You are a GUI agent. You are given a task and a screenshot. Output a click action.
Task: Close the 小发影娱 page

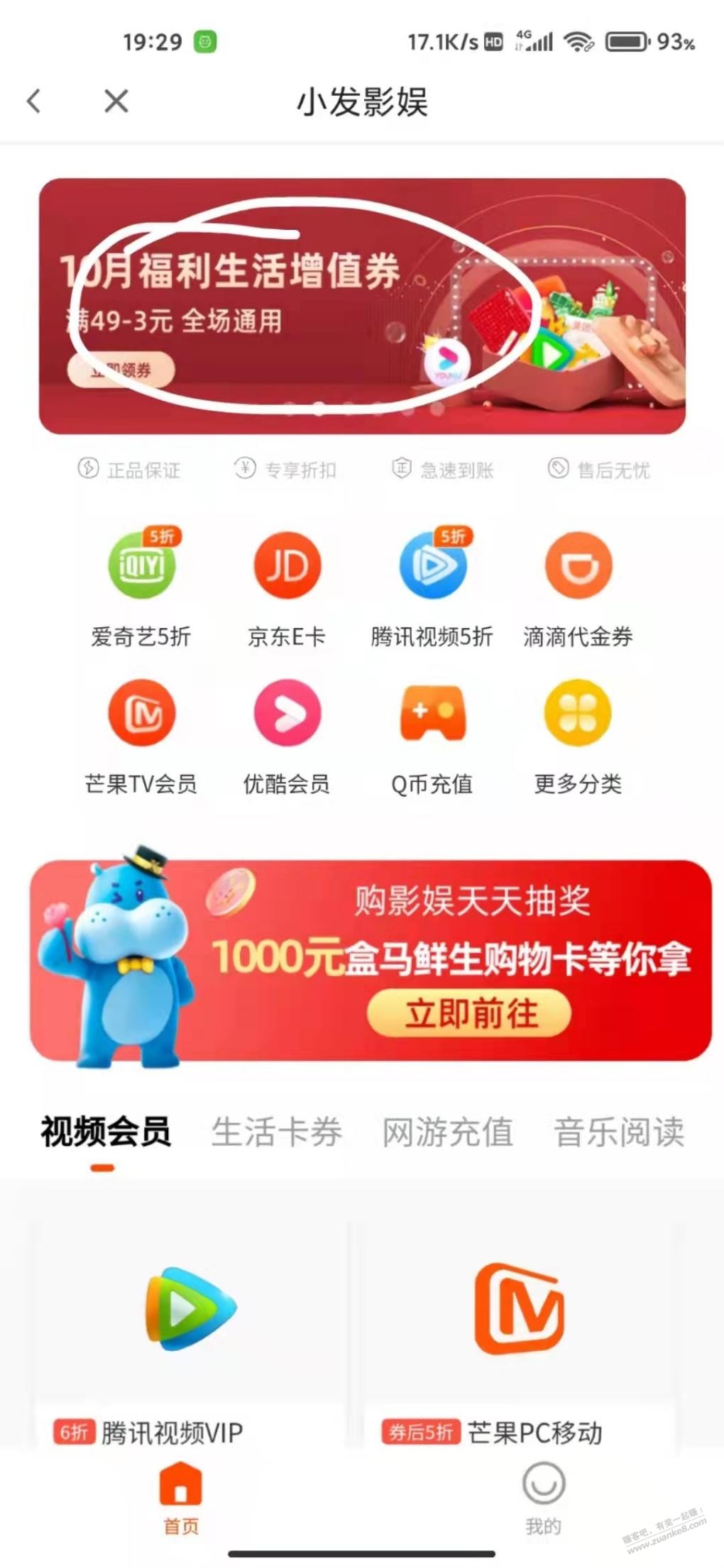pos(116,101)
